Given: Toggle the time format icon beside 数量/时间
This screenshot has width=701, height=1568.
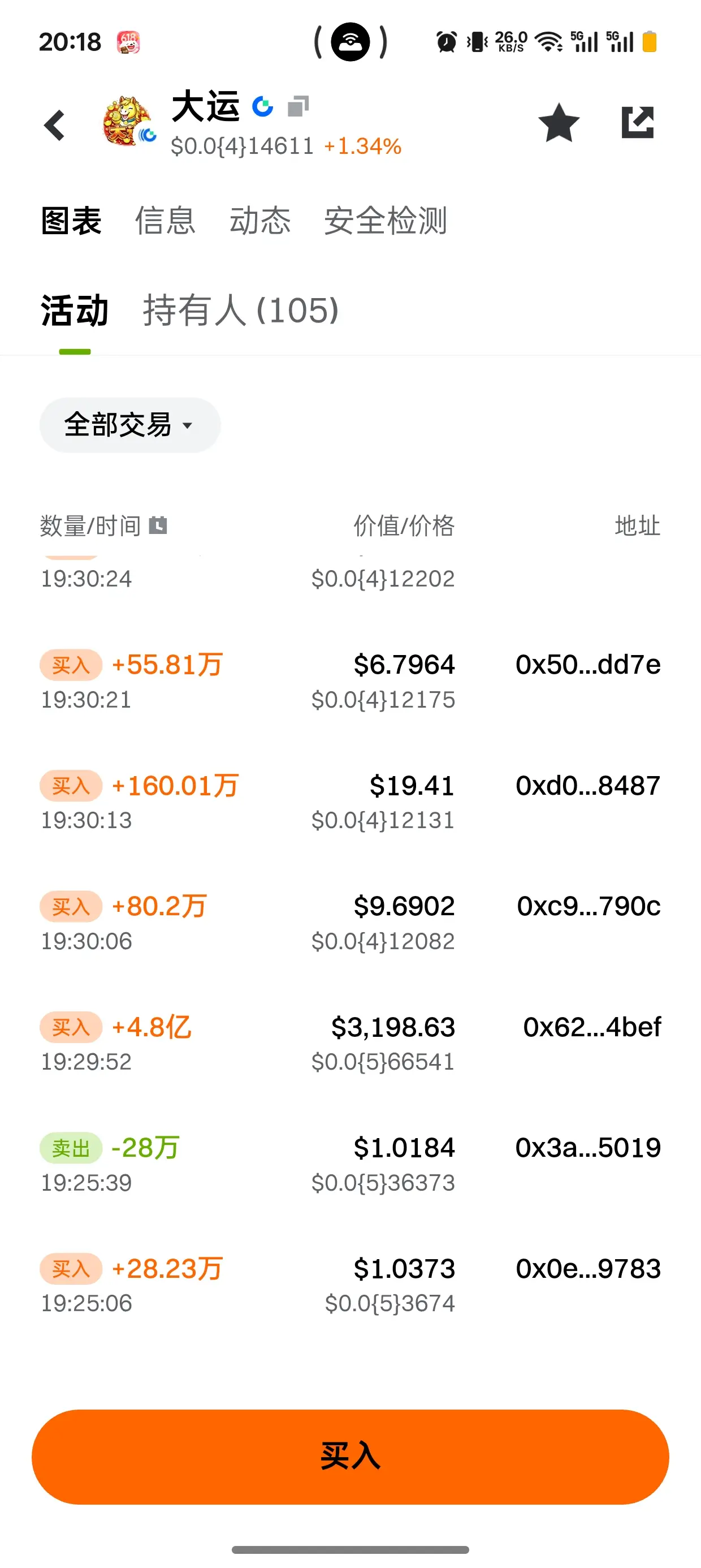Looking at the screenshot, I should (x=158, y=525).
